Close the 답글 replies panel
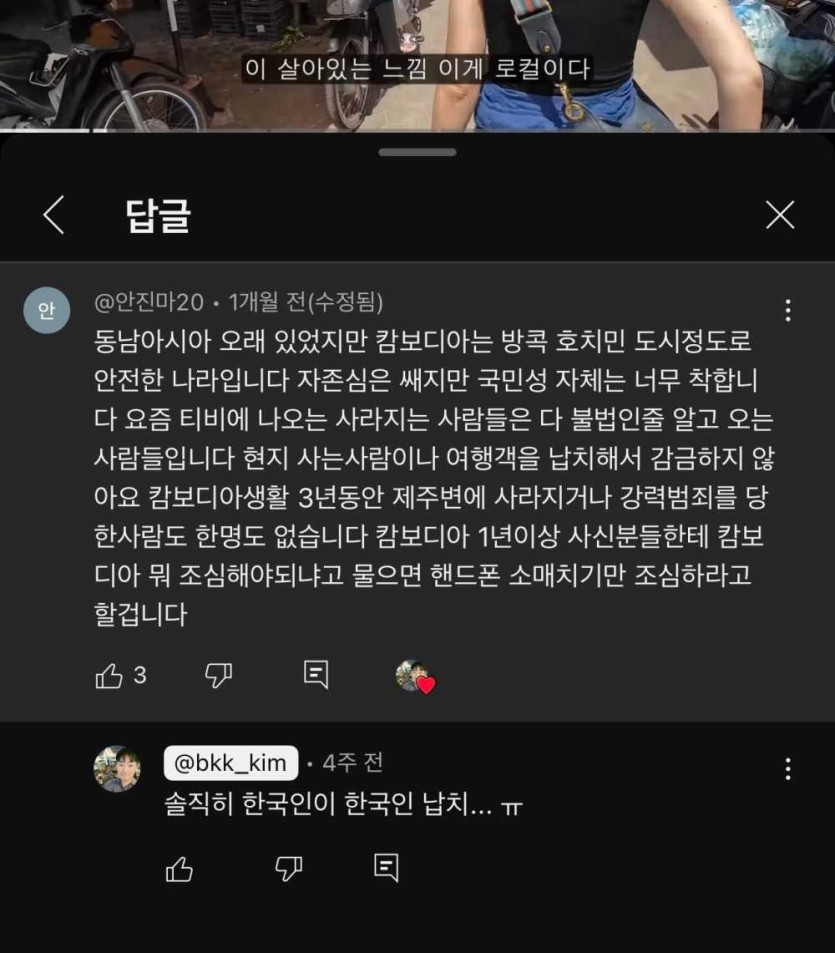Viewport: 835px width, 953px height. coord(779,215)
